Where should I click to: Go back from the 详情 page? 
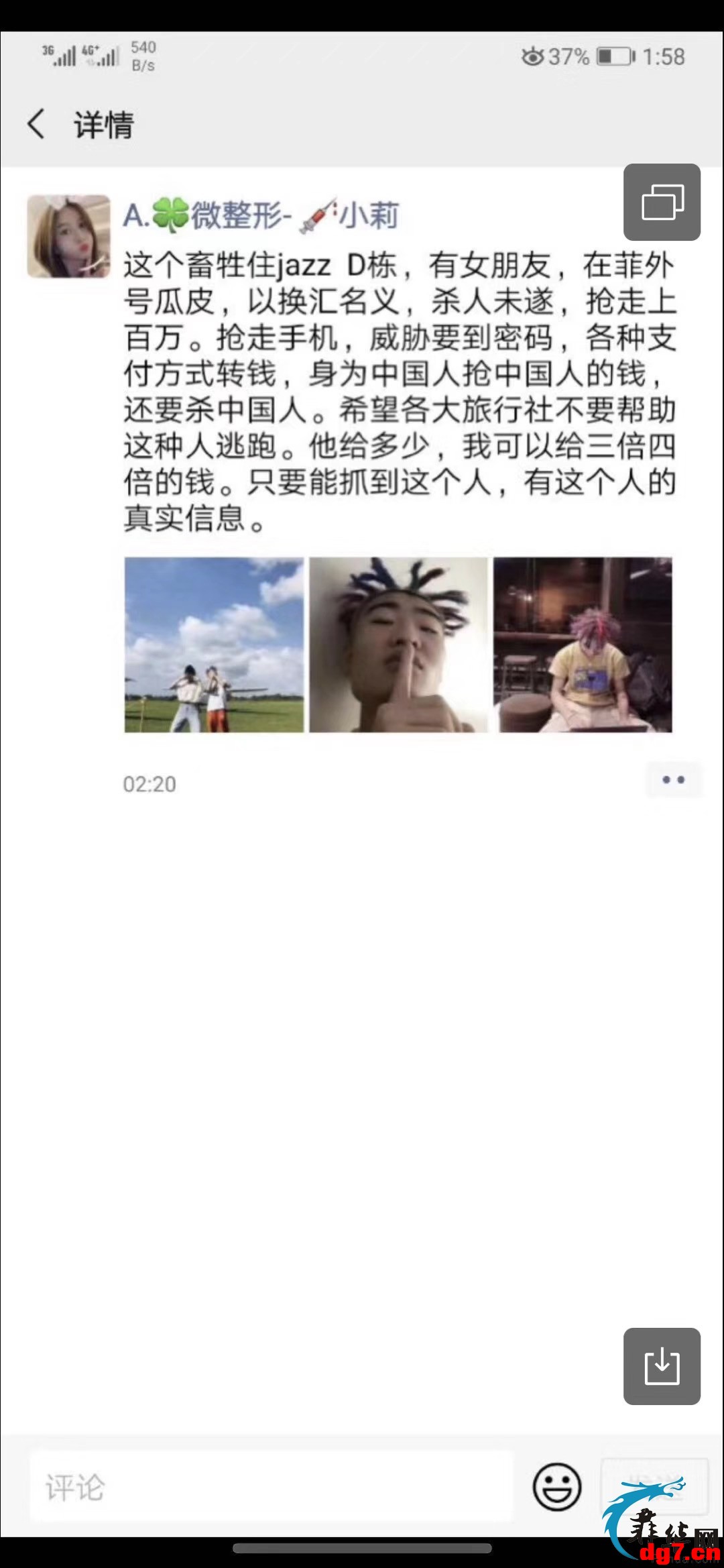[x=36, y=124]
